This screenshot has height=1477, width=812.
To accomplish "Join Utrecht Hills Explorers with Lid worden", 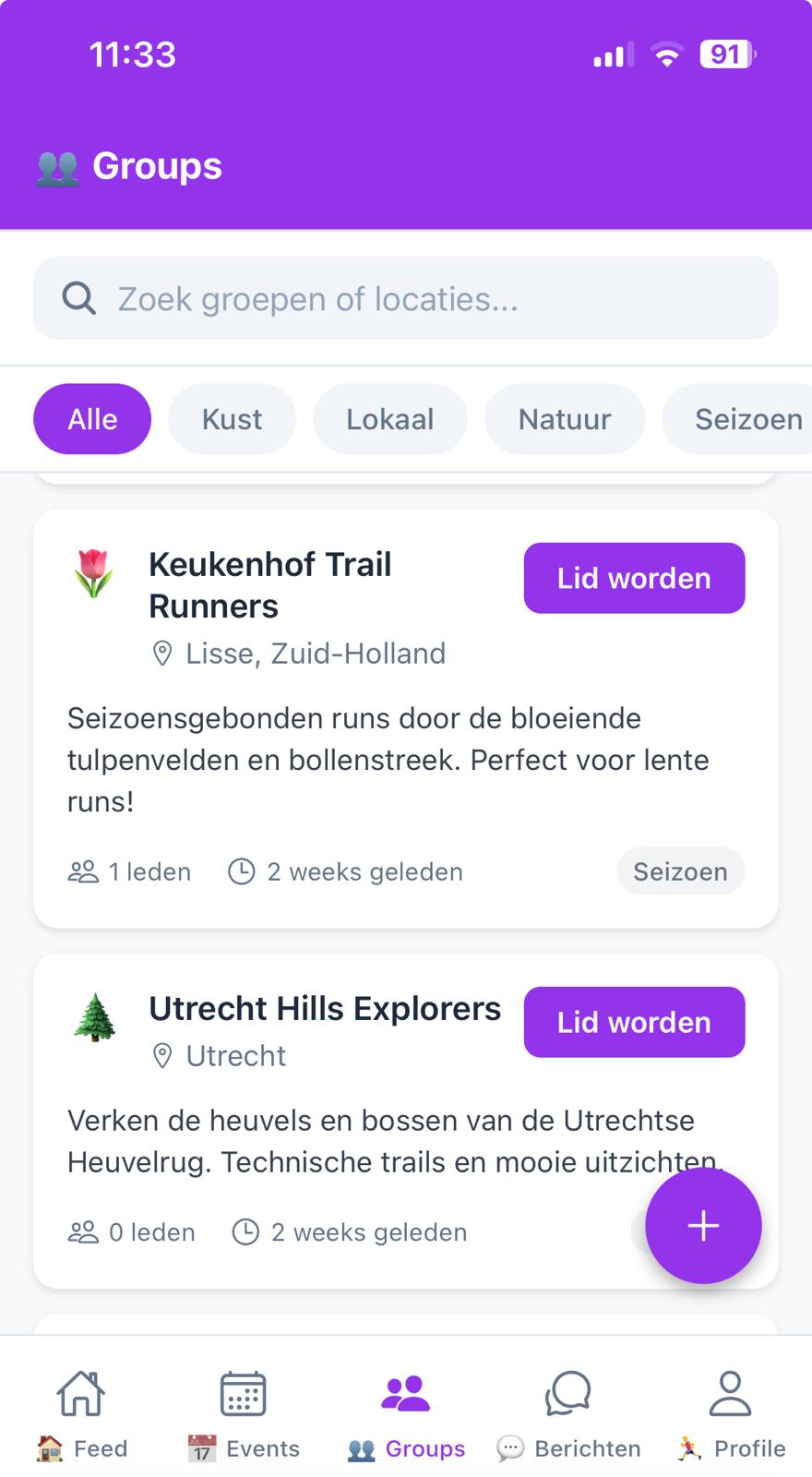I will (x=634, y=1022).
